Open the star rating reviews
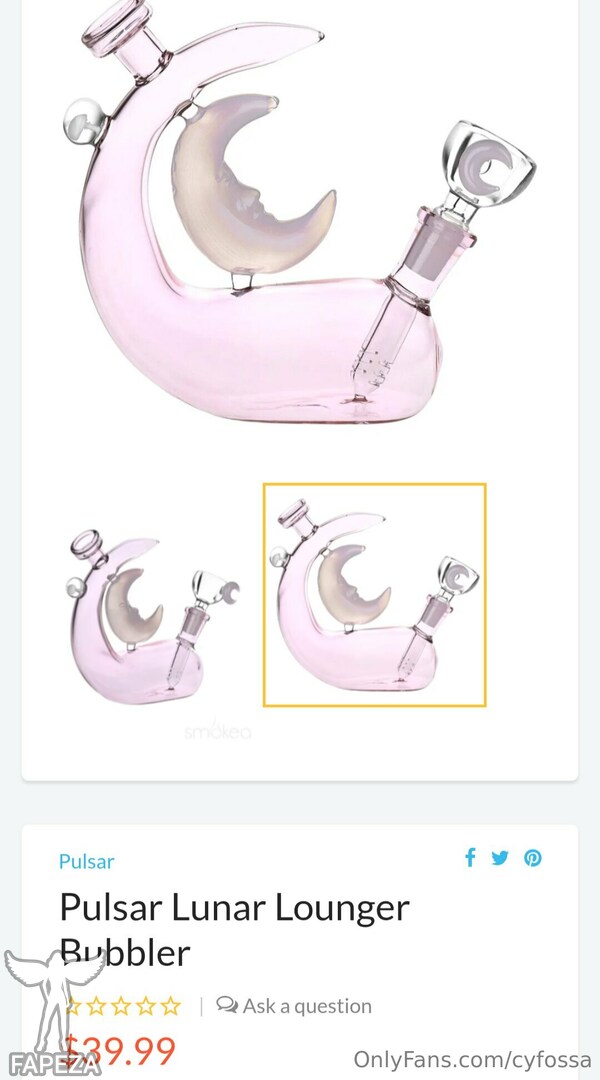 pyautogui.click(x=122, y=1006)
